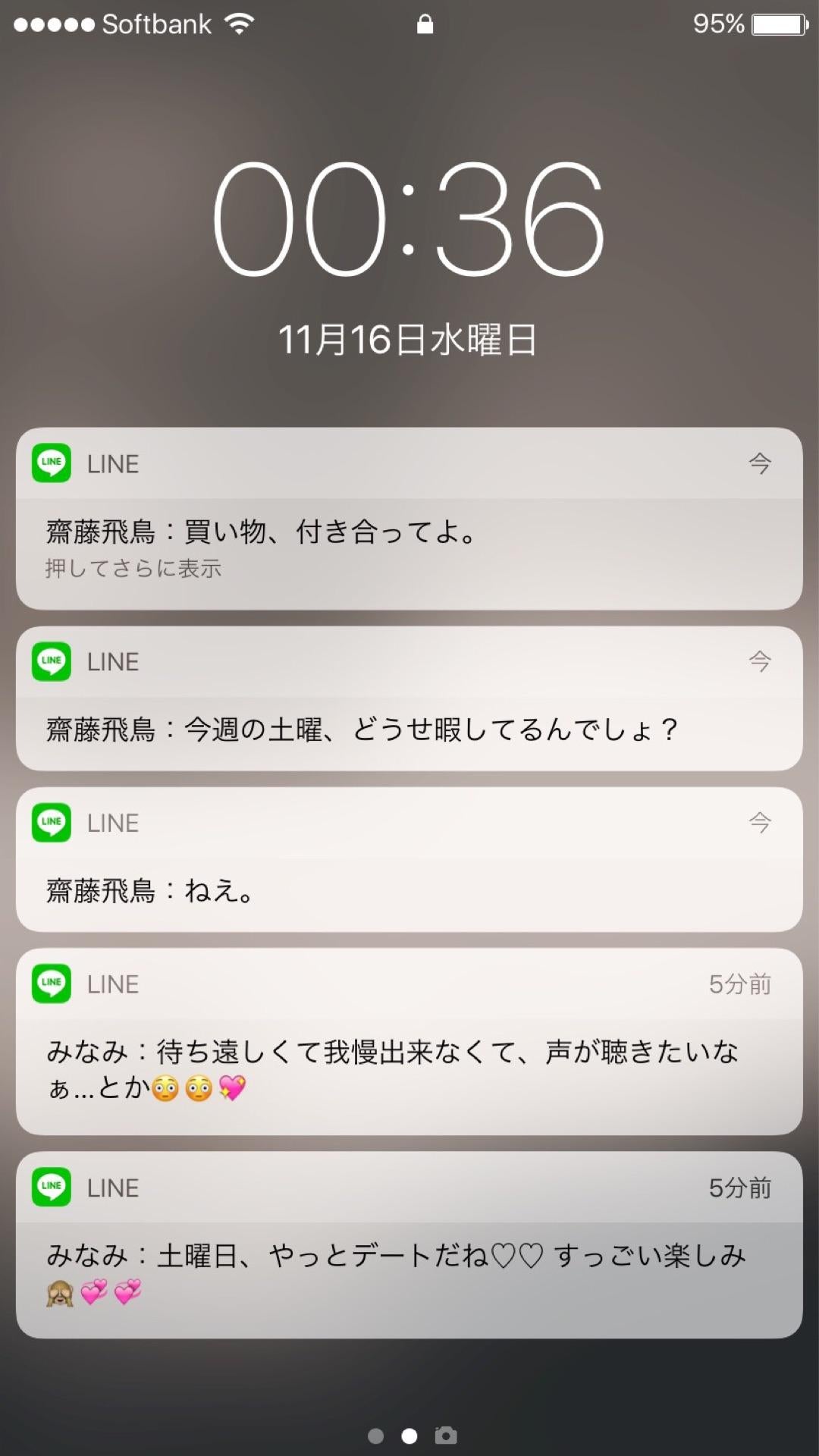Tap the LINE icon on みなみ's first notification
The height and width of the screenshot is (1456, 819).
pyautogui.click(x=51, y=984)
